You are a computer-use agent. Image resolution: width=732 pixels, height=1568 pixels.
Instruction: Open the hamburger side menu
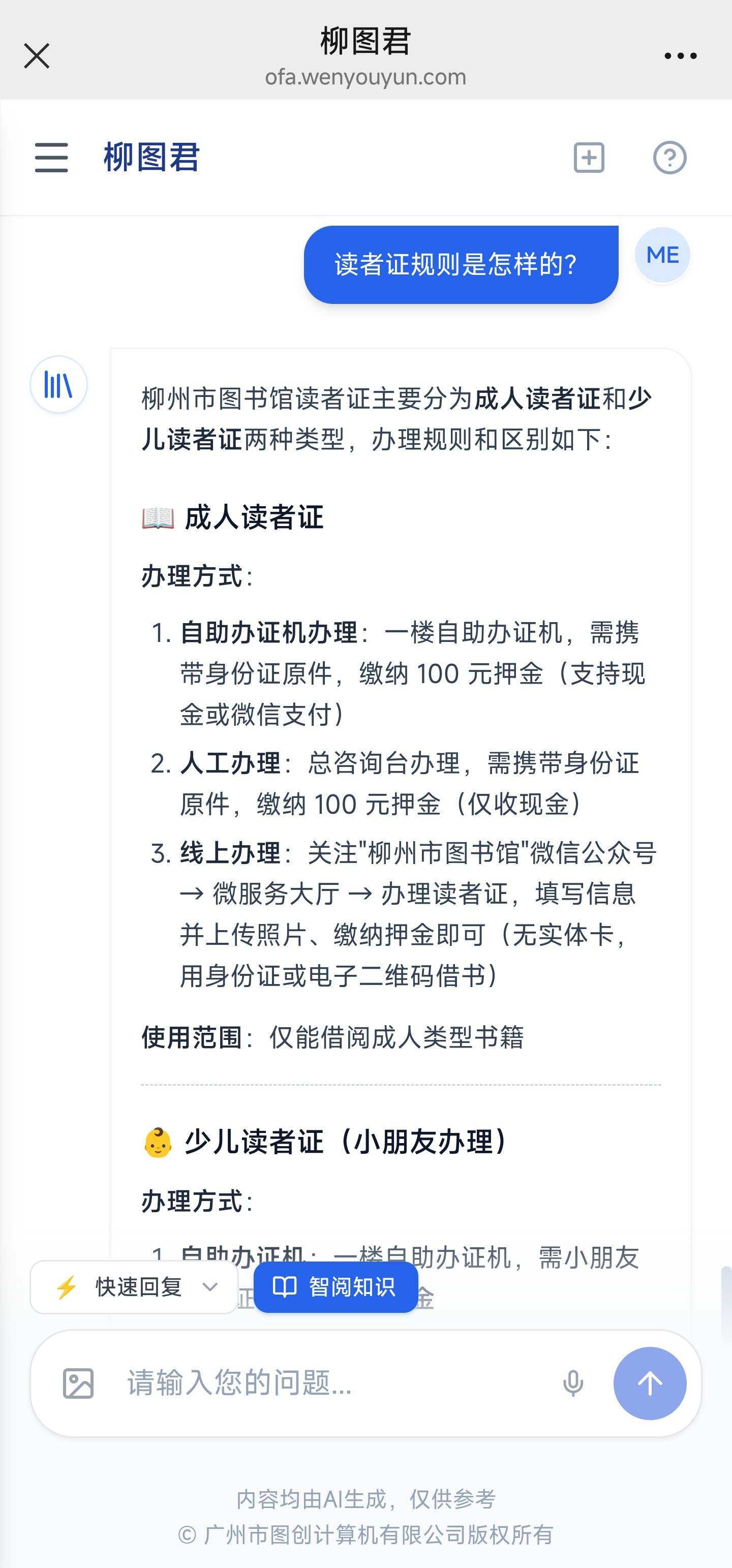point(51,158)
